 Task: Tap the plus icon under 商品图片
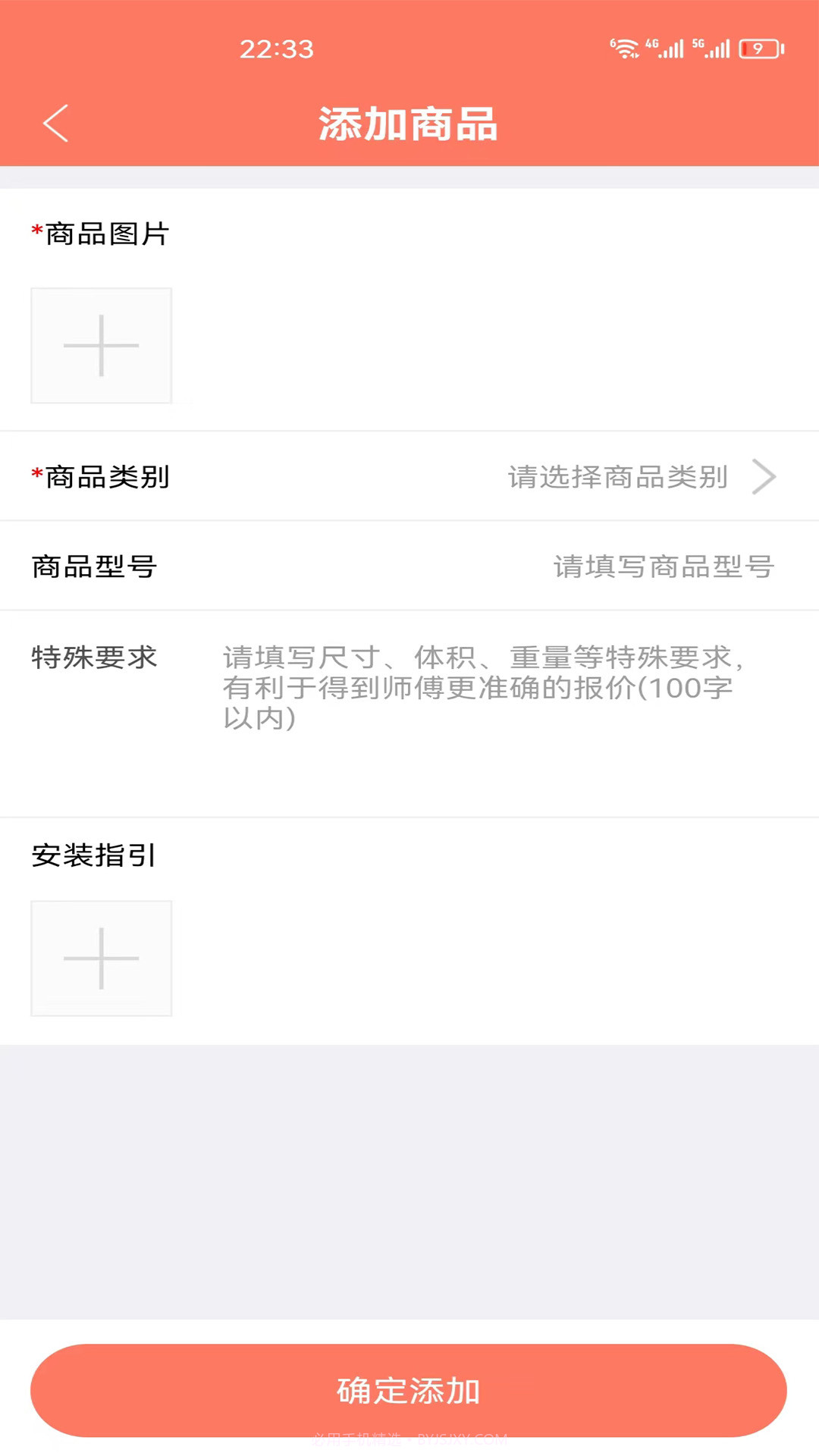tap(102, 345)
